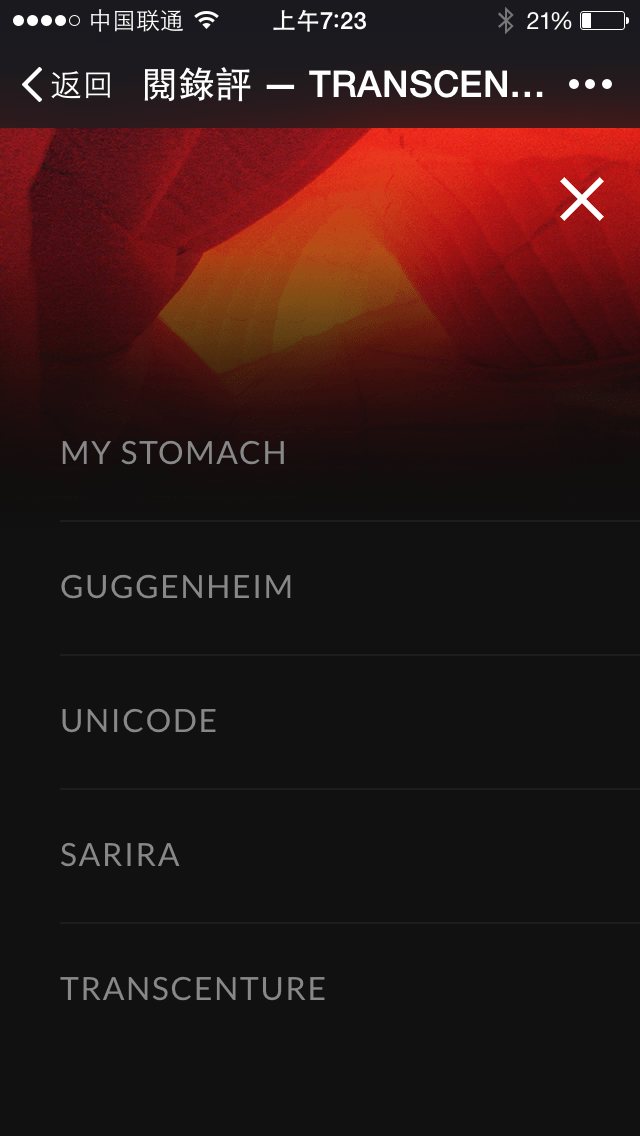This screenshot has height=1136, width=640.
Task: Open the MY STOMACH menu item
Action: point(174,453)
